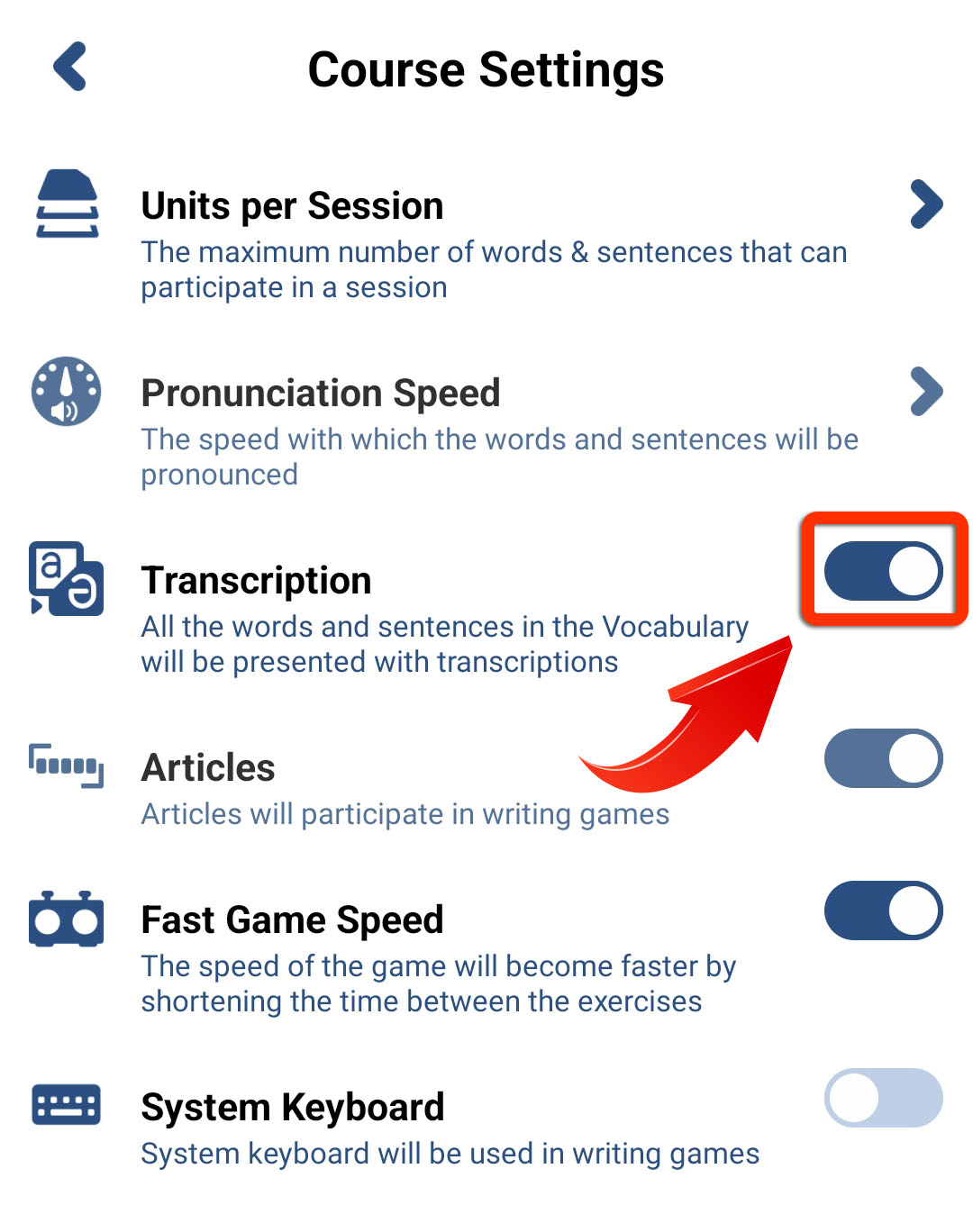This screenshot has width=973, height=1232.
Task: Disable the Articles toggle
Action: (x=883, y=758)
